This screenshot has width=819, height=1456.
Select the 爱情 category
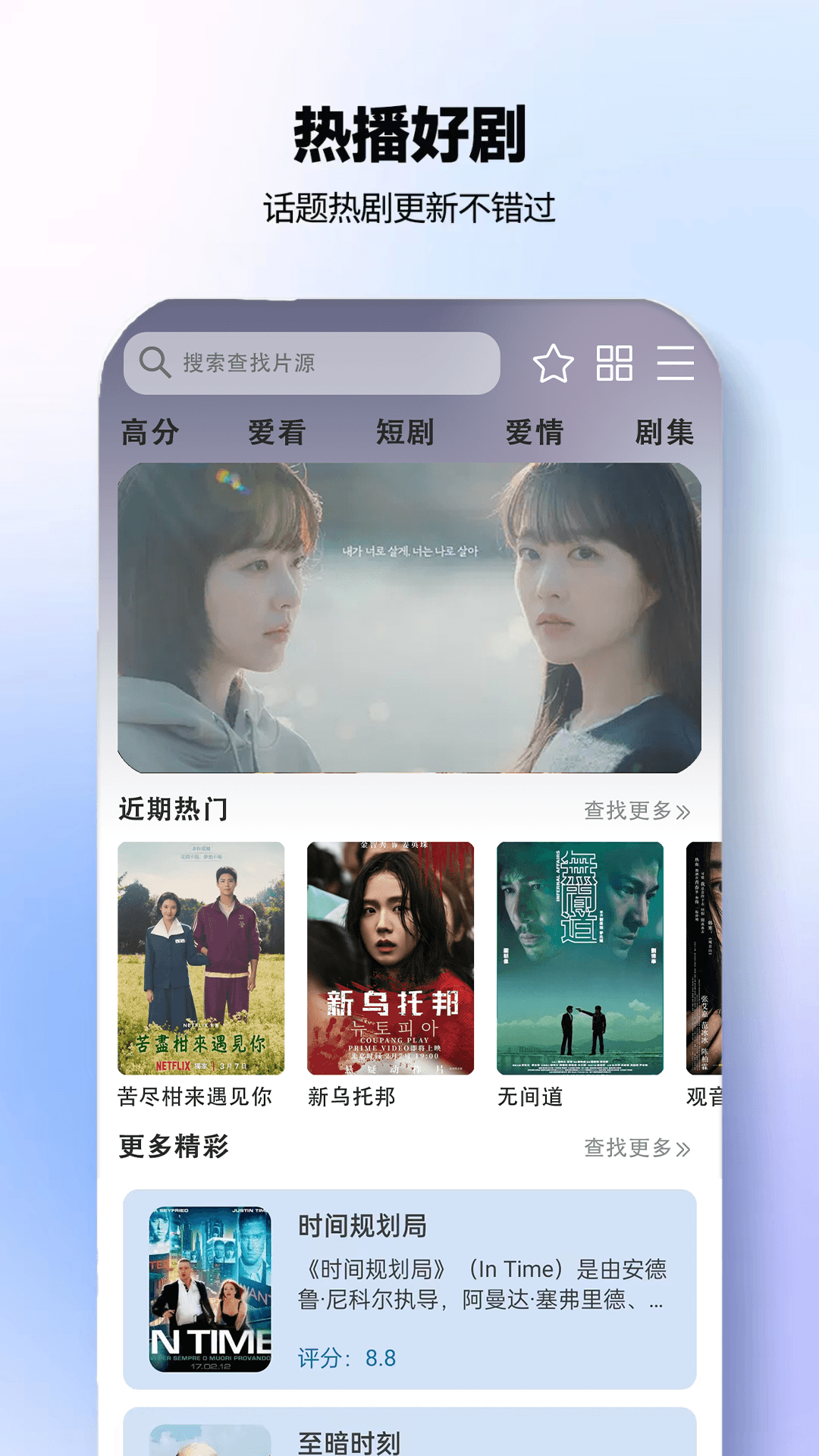pyautogui.click(x=533, y=432)
